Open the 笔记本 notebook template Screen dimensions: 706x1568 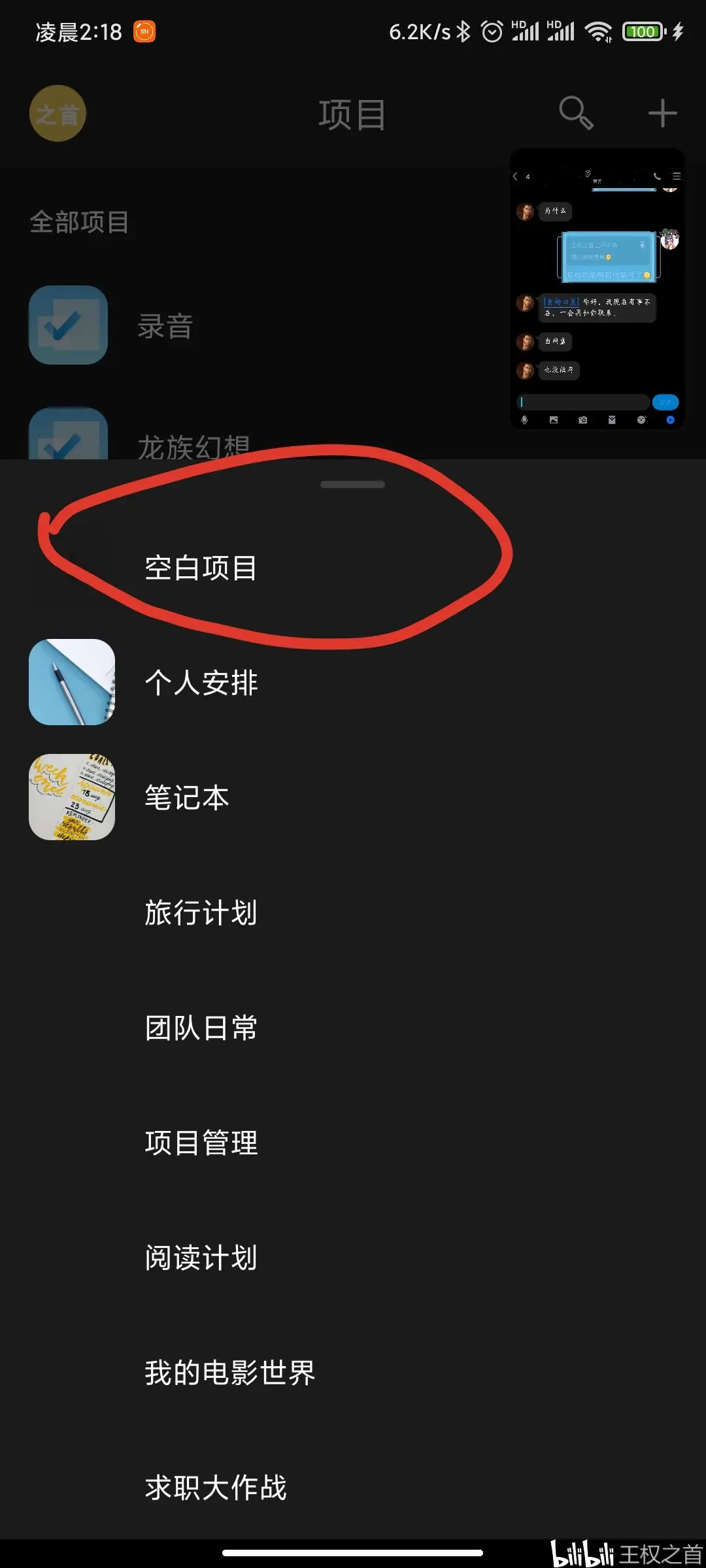pyautogui.click(x=187, y=798)
